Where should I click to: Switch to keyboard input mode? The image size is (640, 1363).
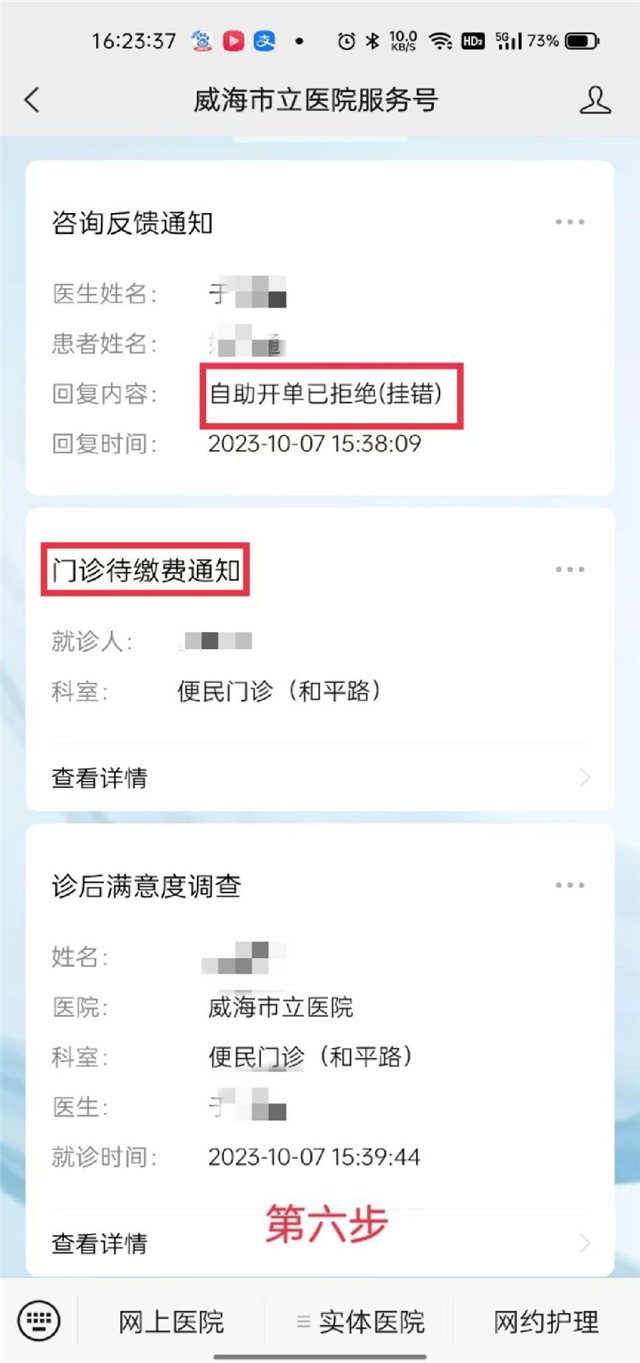[39, 1321]
